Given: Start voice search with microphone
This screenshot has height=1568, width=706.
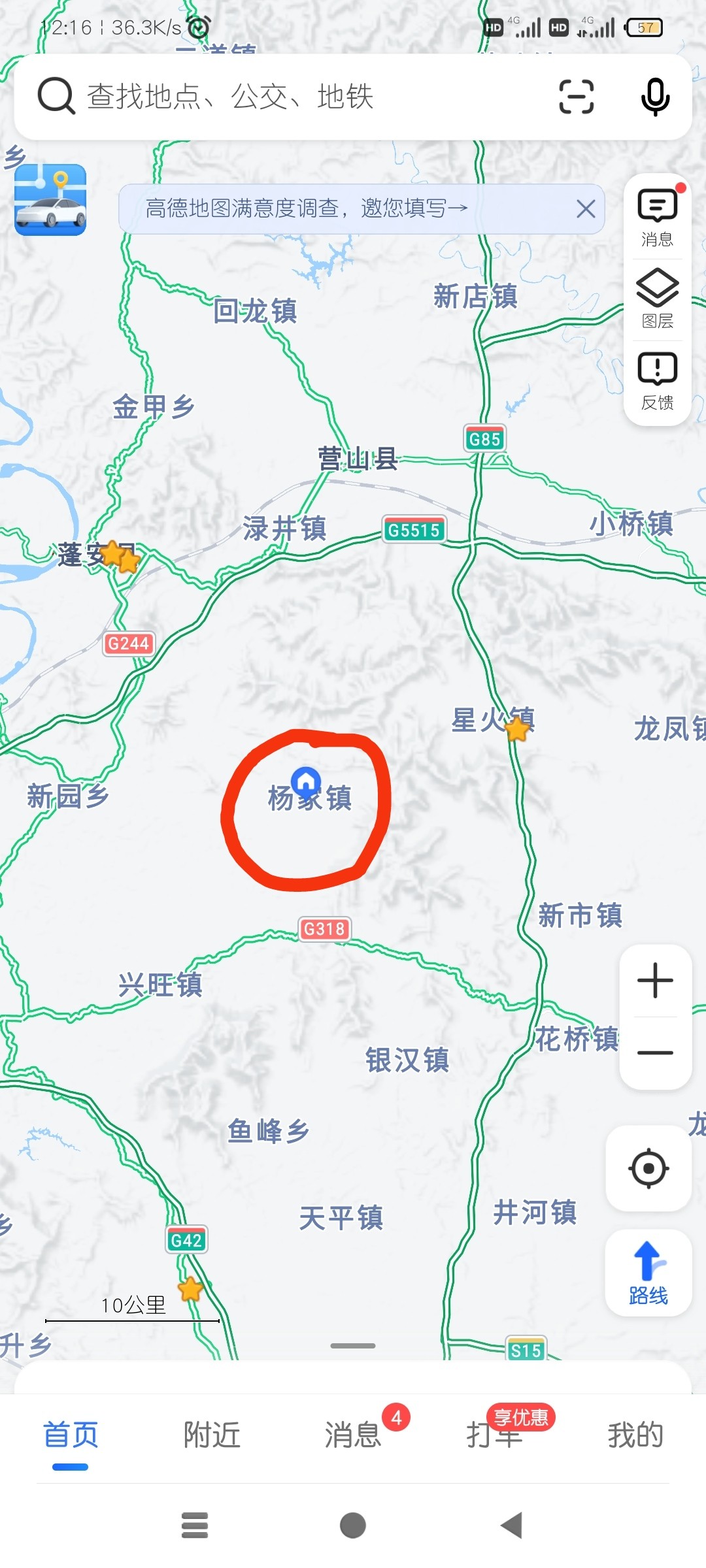Looking at the screenshot, I should point(654,97).
